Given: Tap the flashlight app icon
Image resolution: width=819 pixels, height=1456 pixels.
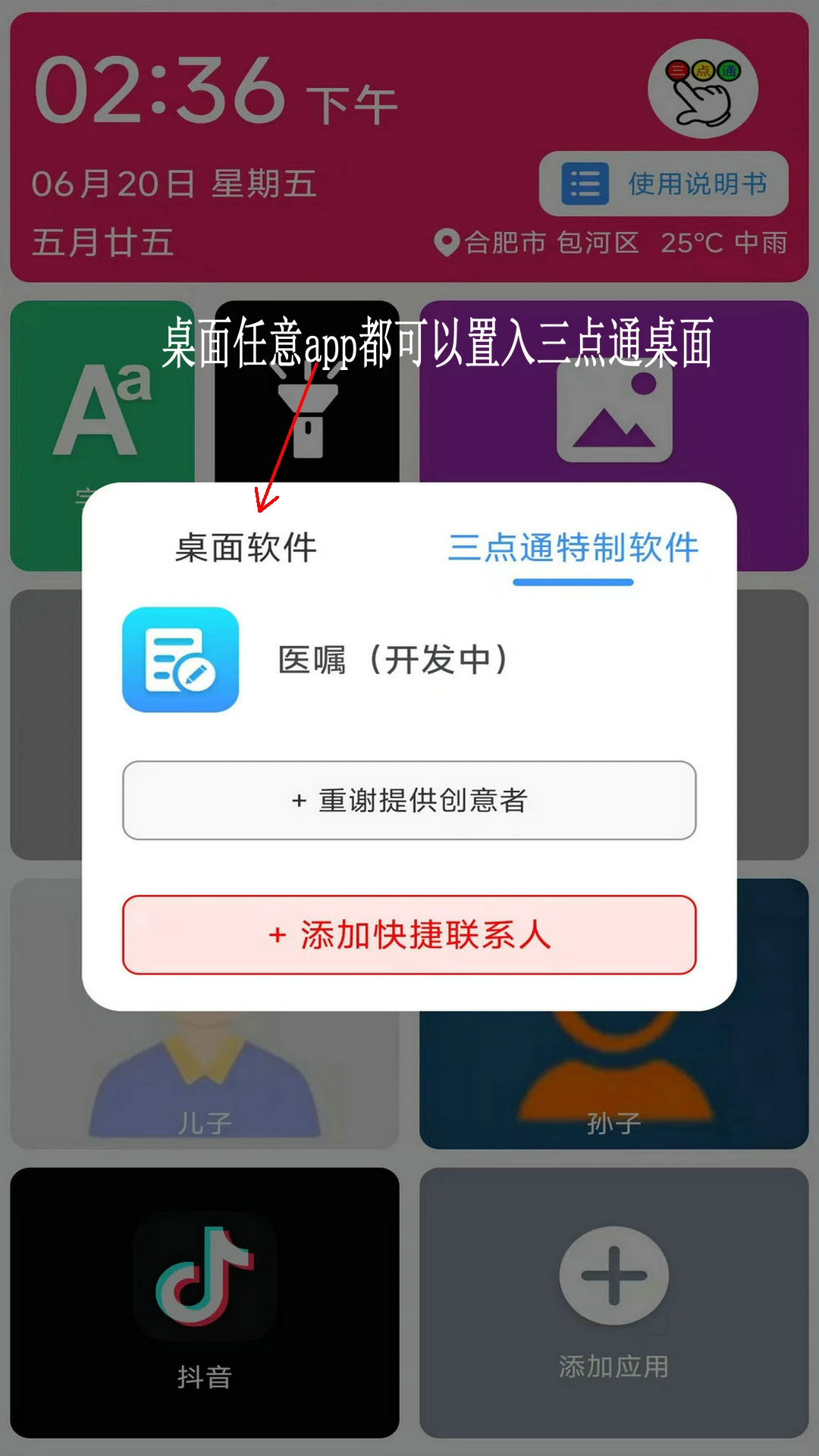Looking at the screenshot, I should (x=307, y=413).
